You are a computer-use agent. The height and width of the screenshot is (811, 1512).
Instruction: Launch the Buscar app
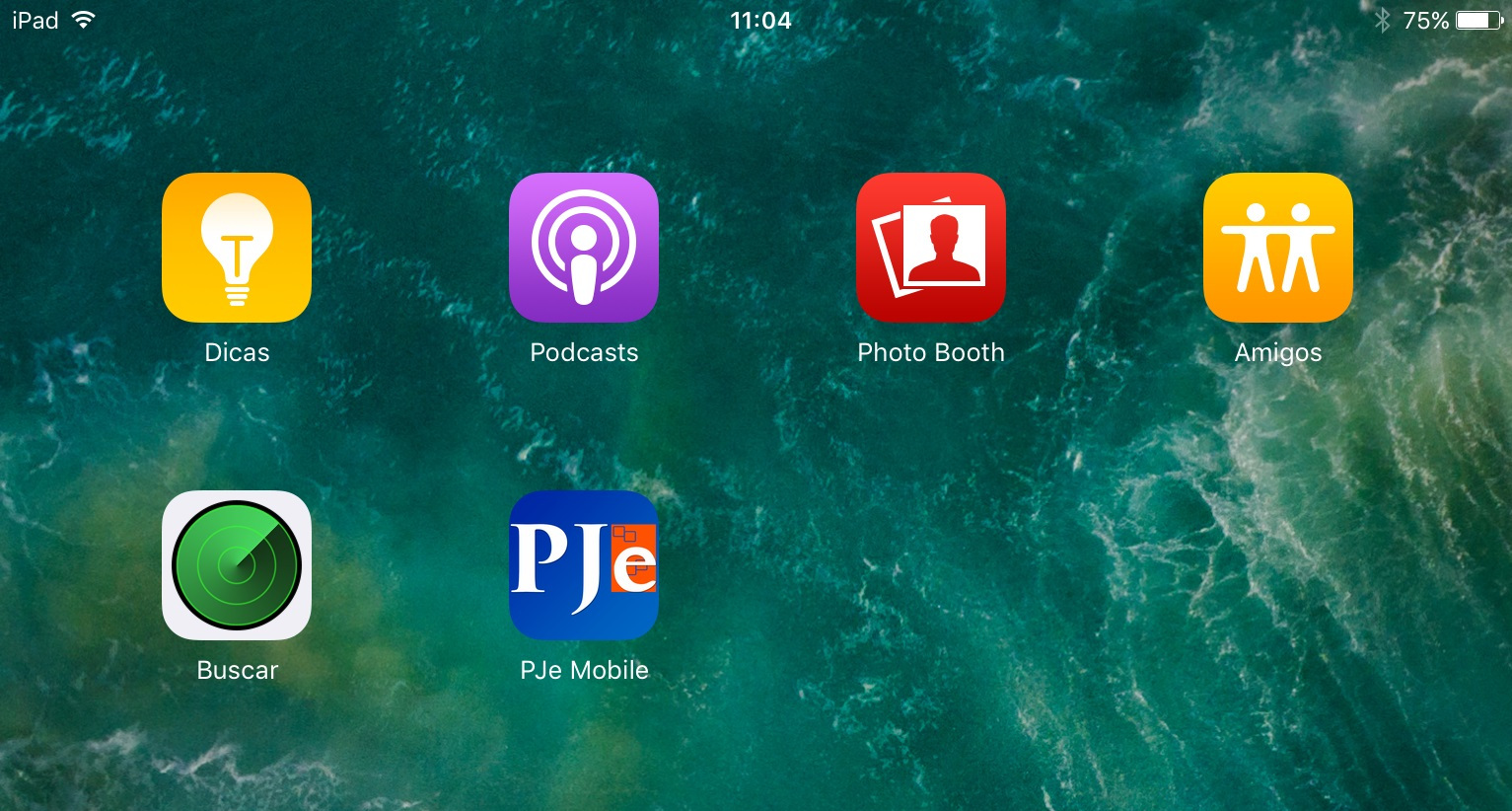coord(237,565)
